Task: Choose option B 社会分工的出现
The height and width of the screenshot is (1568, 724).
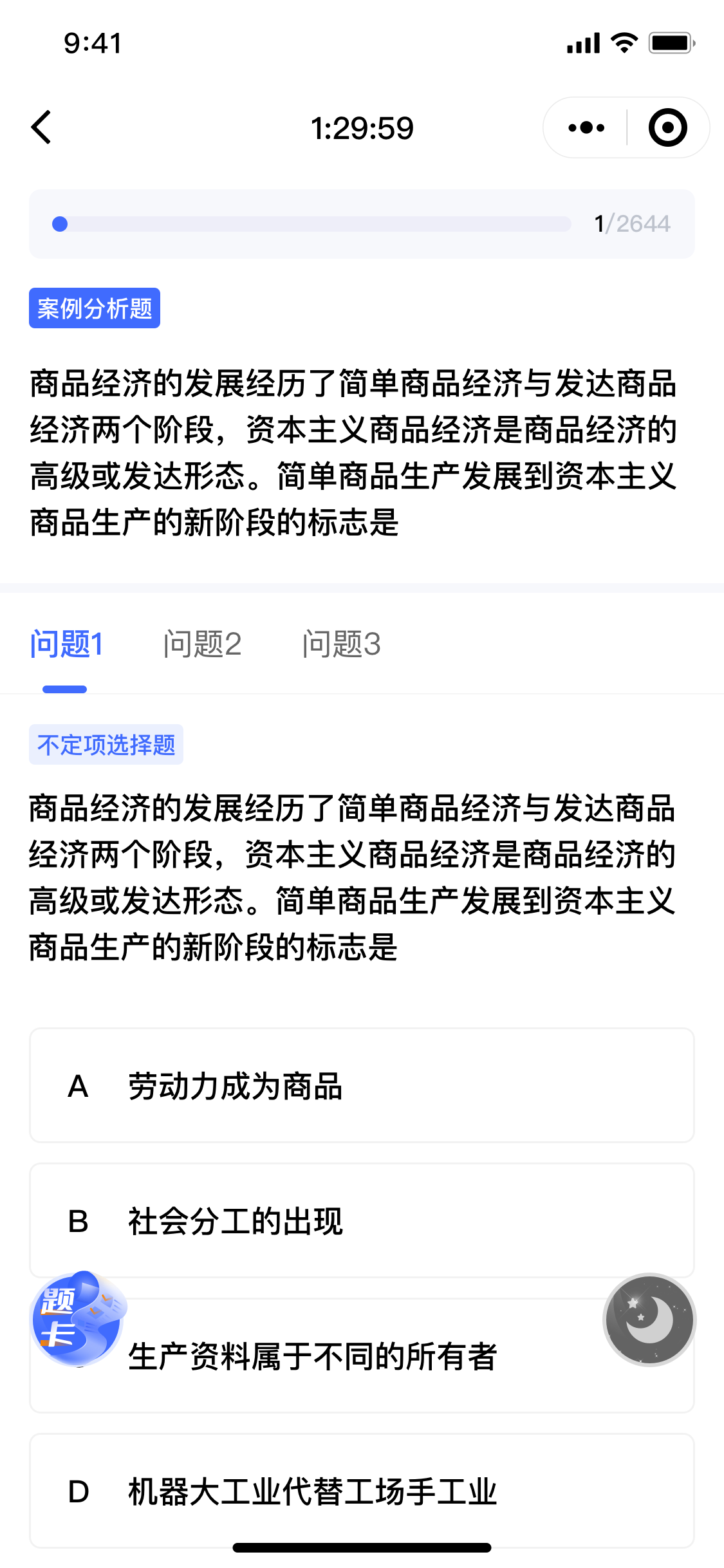Action: pos(362,1221)
